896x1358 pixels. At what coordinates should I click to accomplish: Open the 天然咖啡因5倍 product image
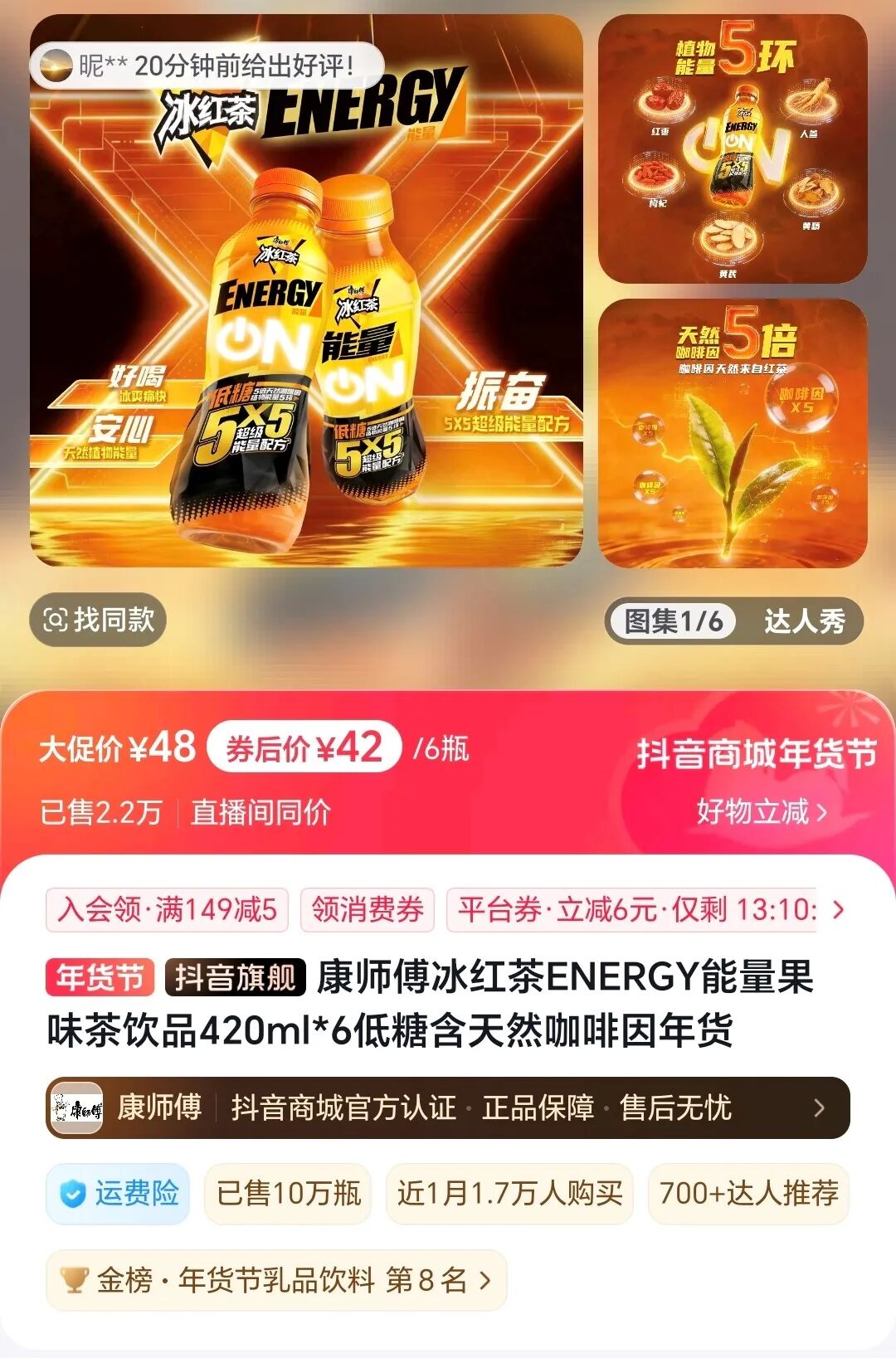pos(733,433)
